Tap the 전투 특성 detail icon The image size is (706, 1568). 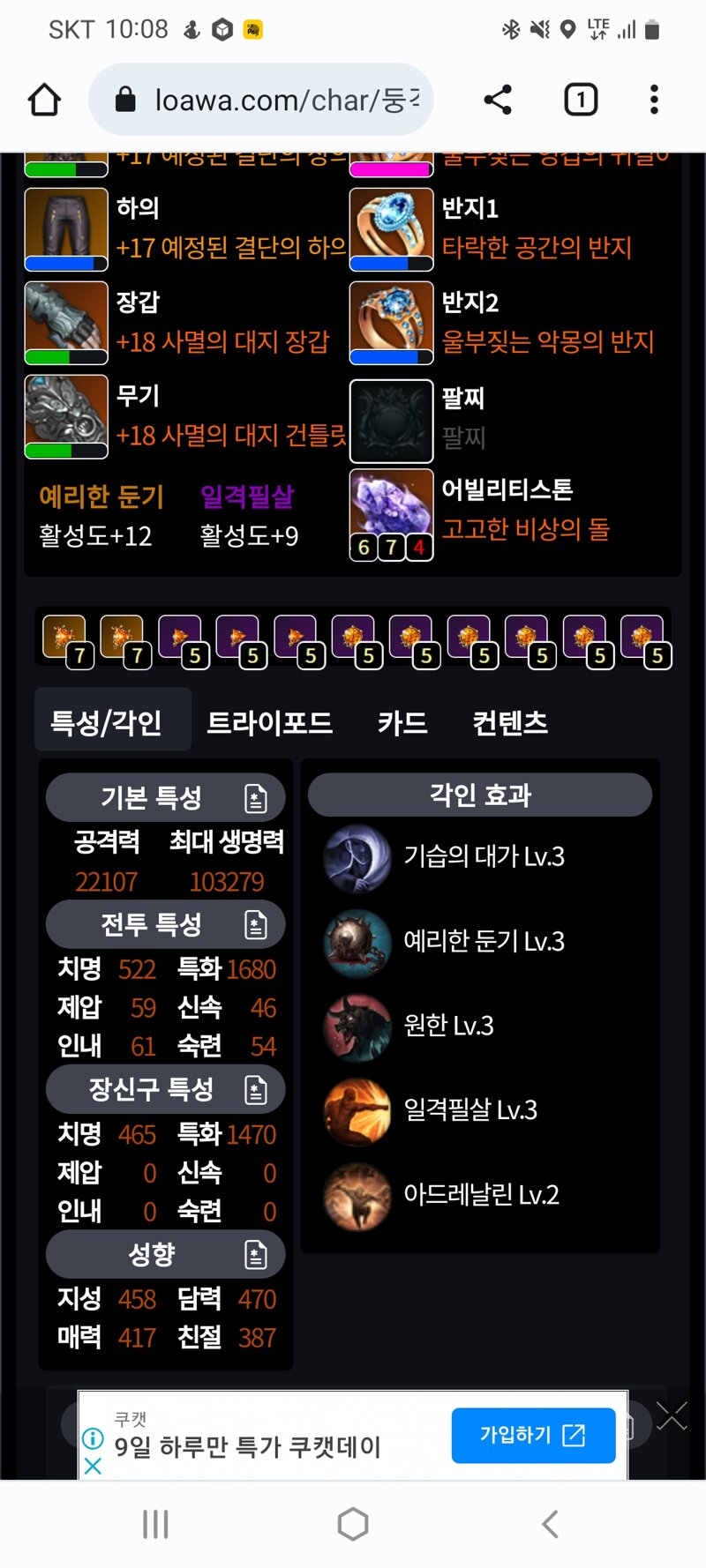pos(256,924)
